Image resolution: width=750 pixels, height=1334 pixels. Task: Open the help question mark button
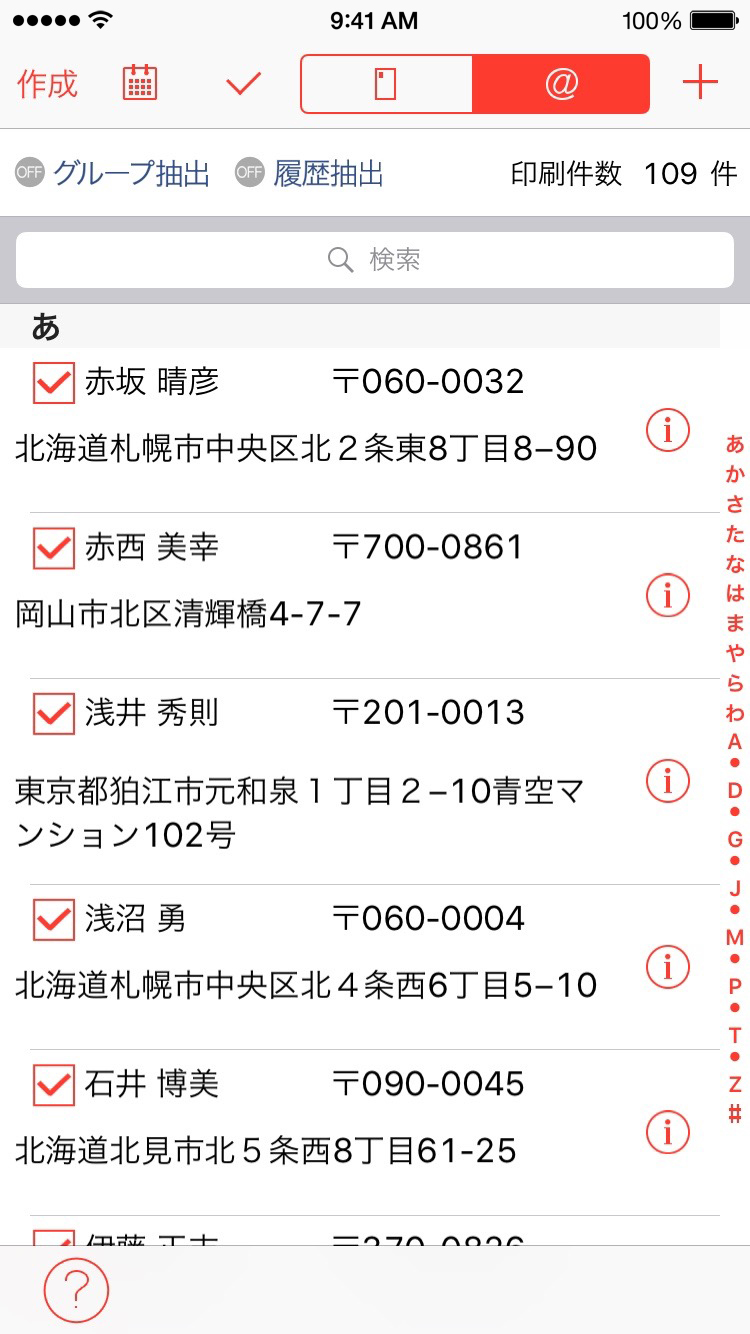pos(76,1290)
